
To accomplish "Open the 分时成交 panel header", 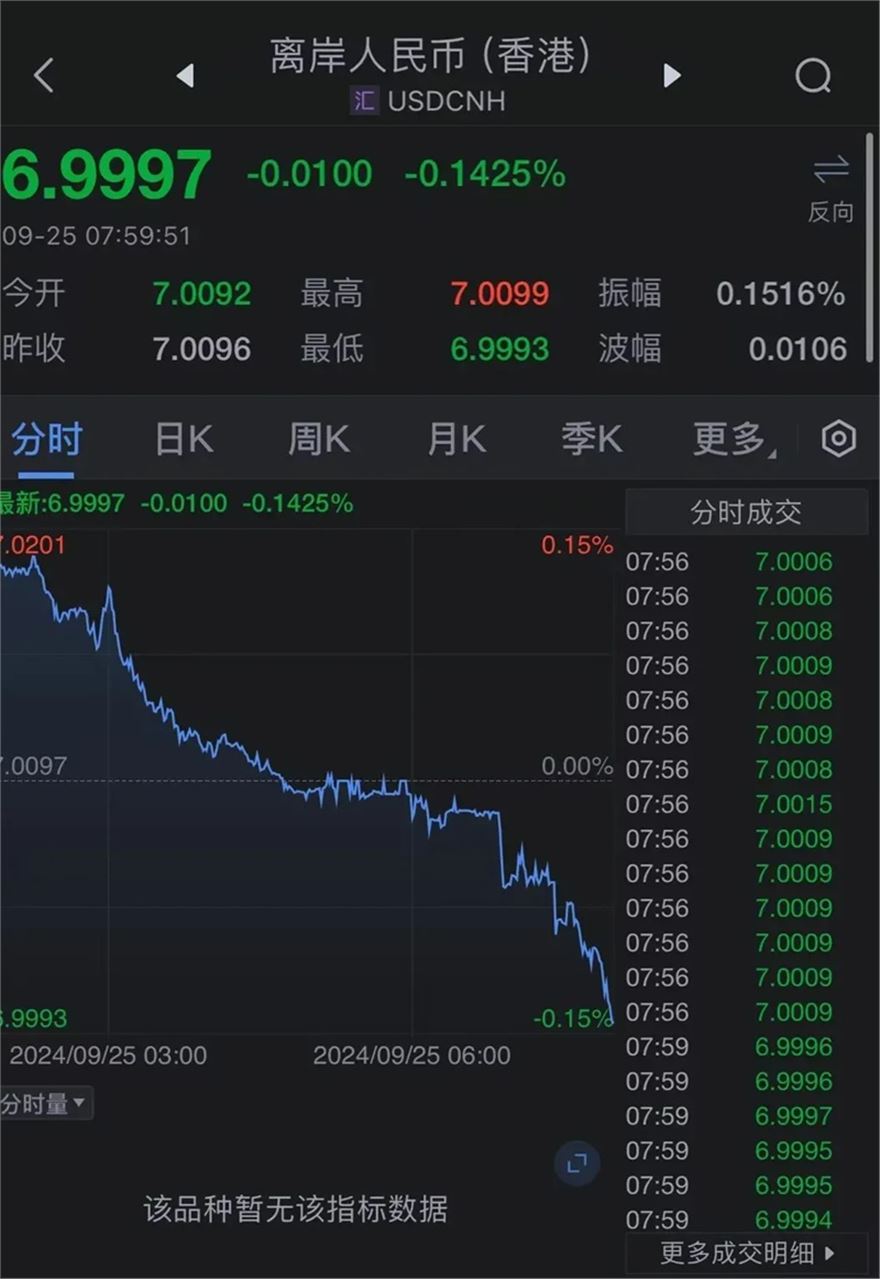I will pos(746,513).
